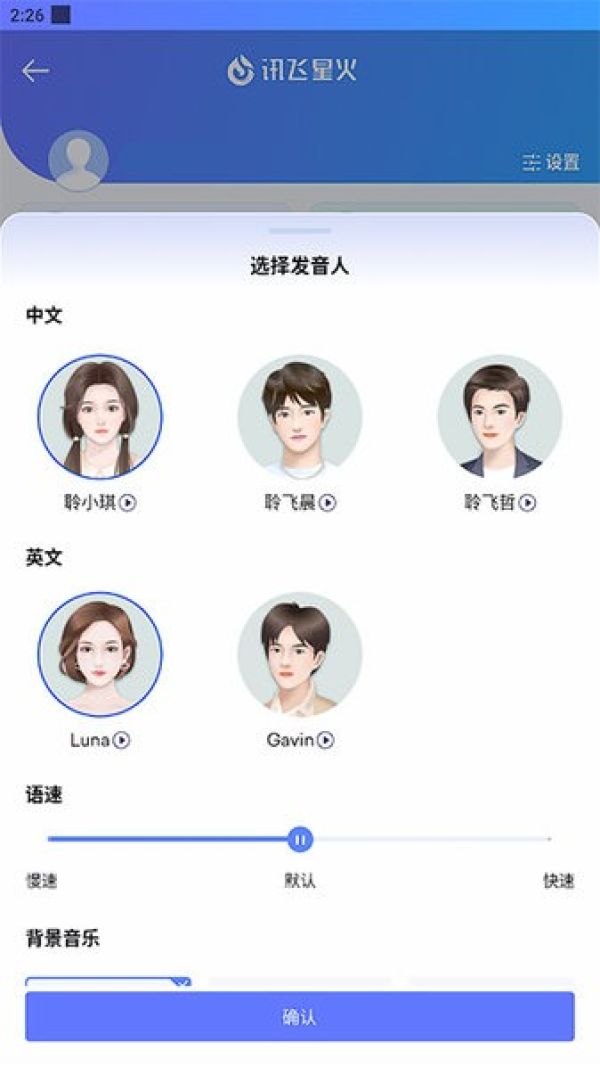Choose the Gavin English voice avatar
Image resolution: width=600 pixels, height=1068 pixels.
click(300, 654)
